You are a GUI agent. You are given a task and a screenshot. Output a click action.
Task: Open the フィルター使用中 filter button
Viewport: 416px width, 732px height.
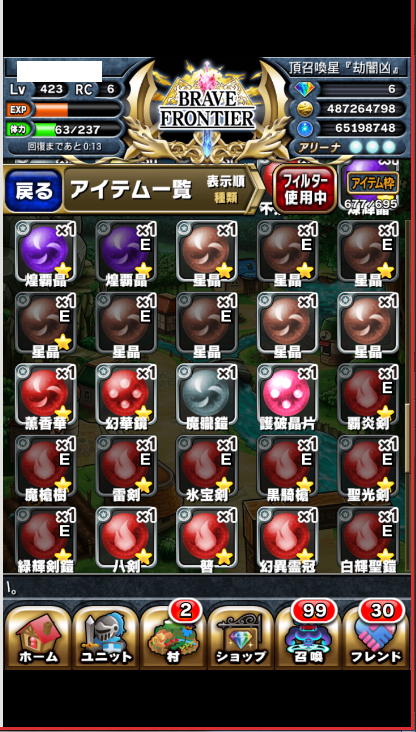tap(305, 190)
